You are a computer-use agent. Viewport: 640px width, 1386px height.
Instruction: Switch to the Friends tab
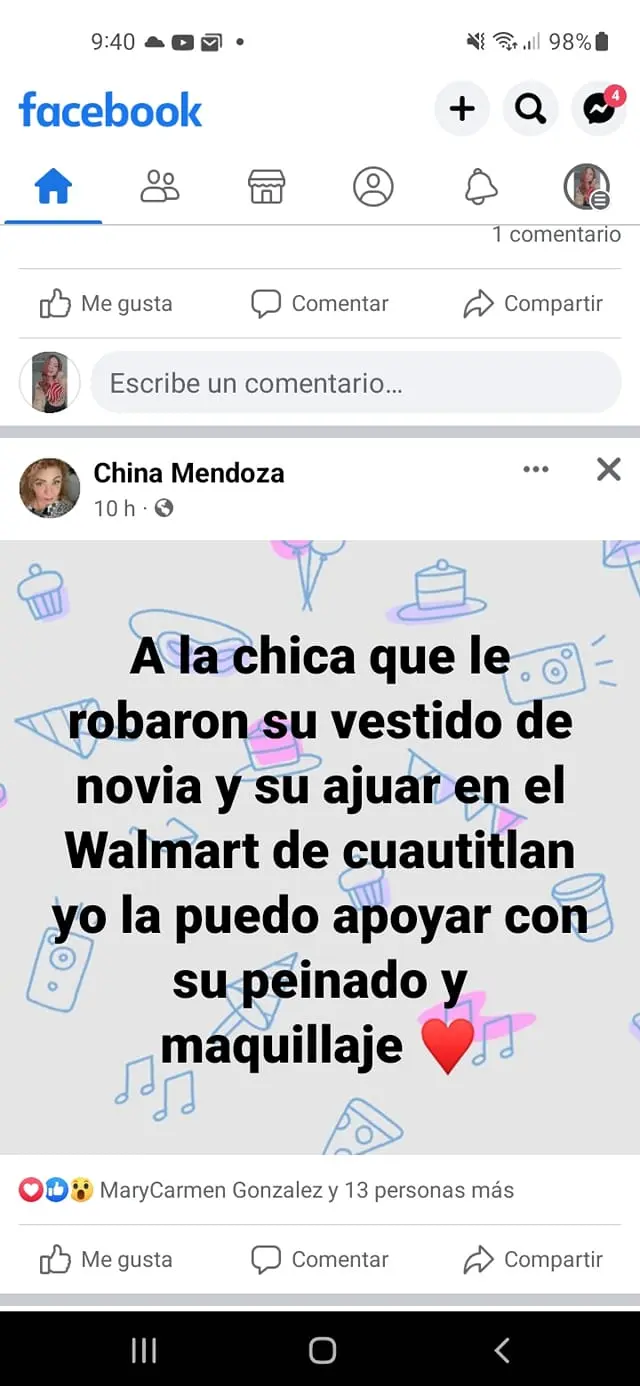click(x=160, y=187)
